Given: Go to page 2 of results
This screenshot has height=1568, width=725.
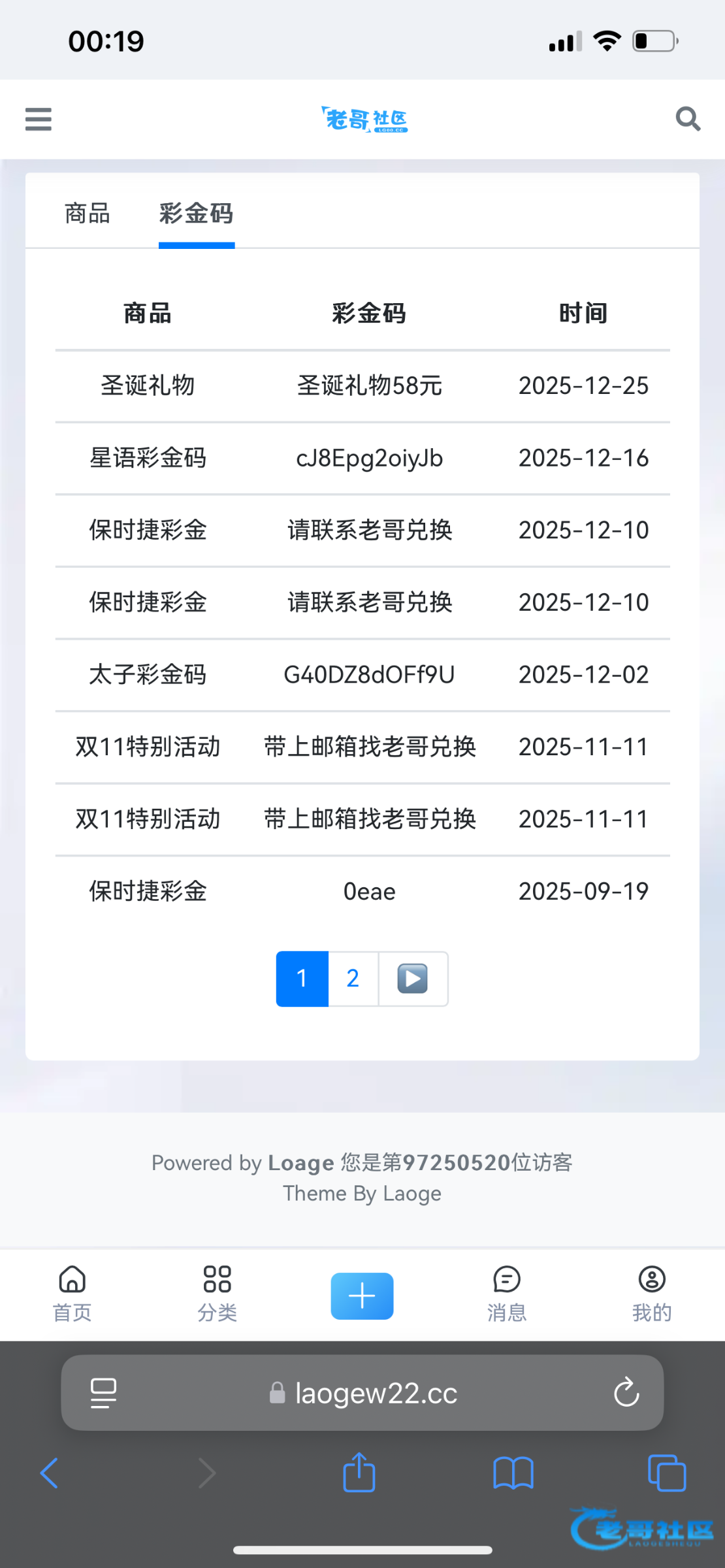Looking at the screenshot, I should 353,979.
